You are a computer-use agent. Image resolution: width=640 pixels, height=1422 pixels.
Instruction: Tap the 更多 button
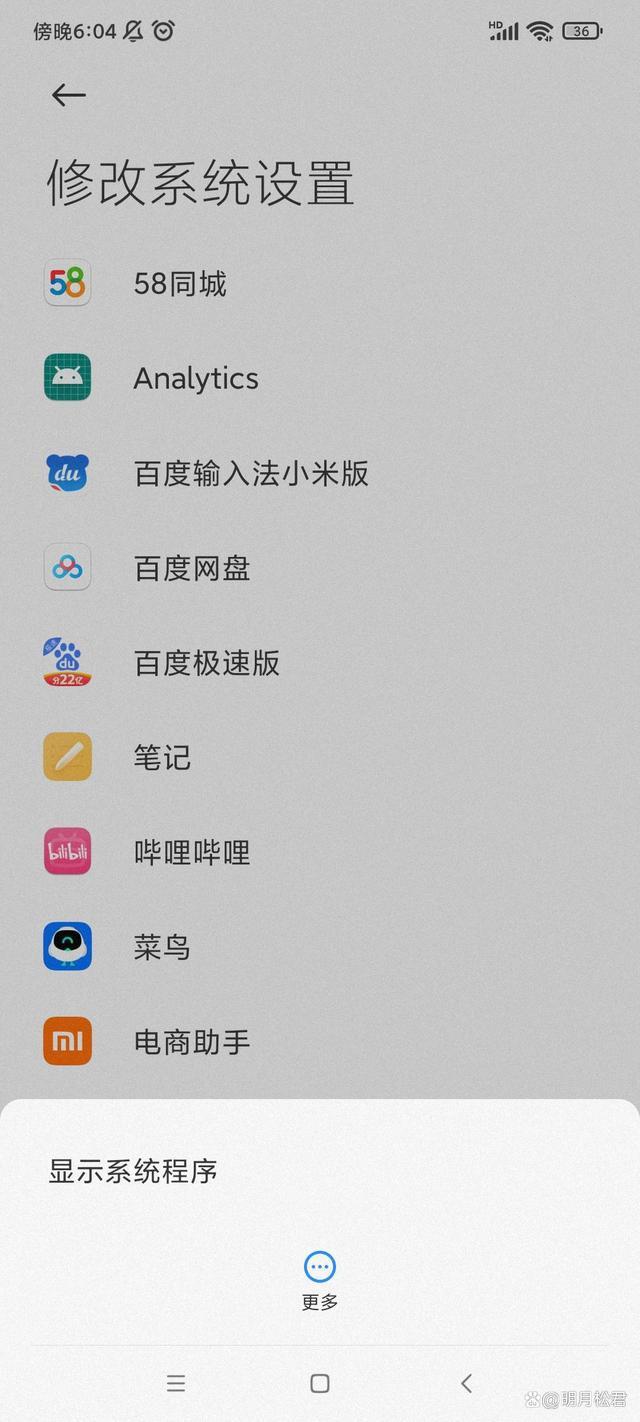tap(320, 1280)
